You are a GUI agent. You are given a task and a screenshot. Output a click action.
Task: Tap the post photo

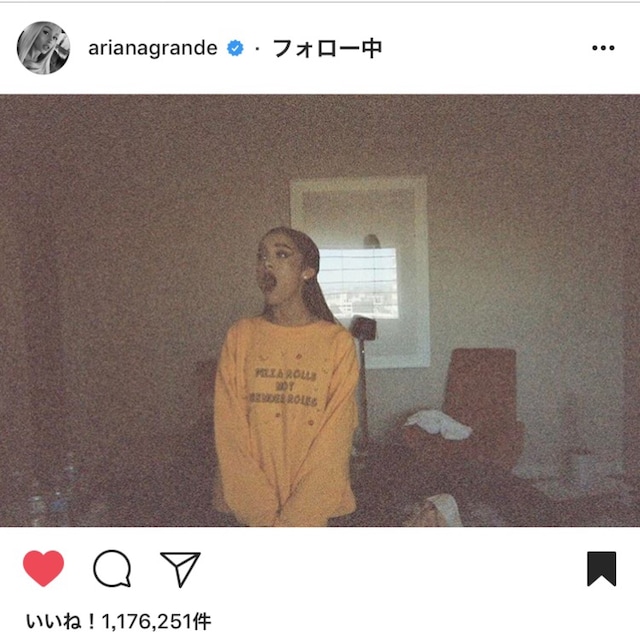(x=320, y=310)
